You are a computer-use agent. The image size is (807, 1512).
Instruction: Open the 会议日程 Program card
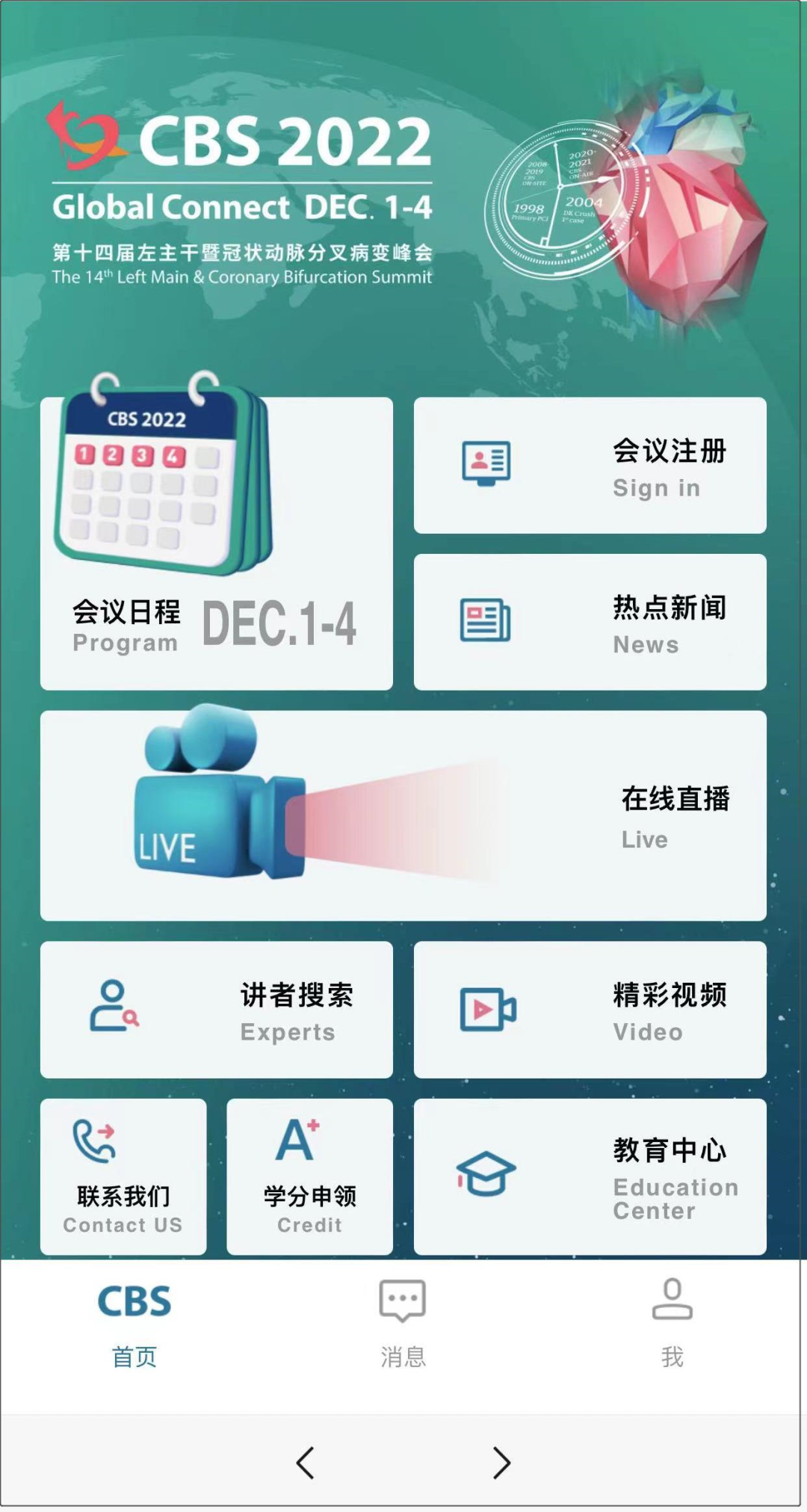click(x=216, y=543)
